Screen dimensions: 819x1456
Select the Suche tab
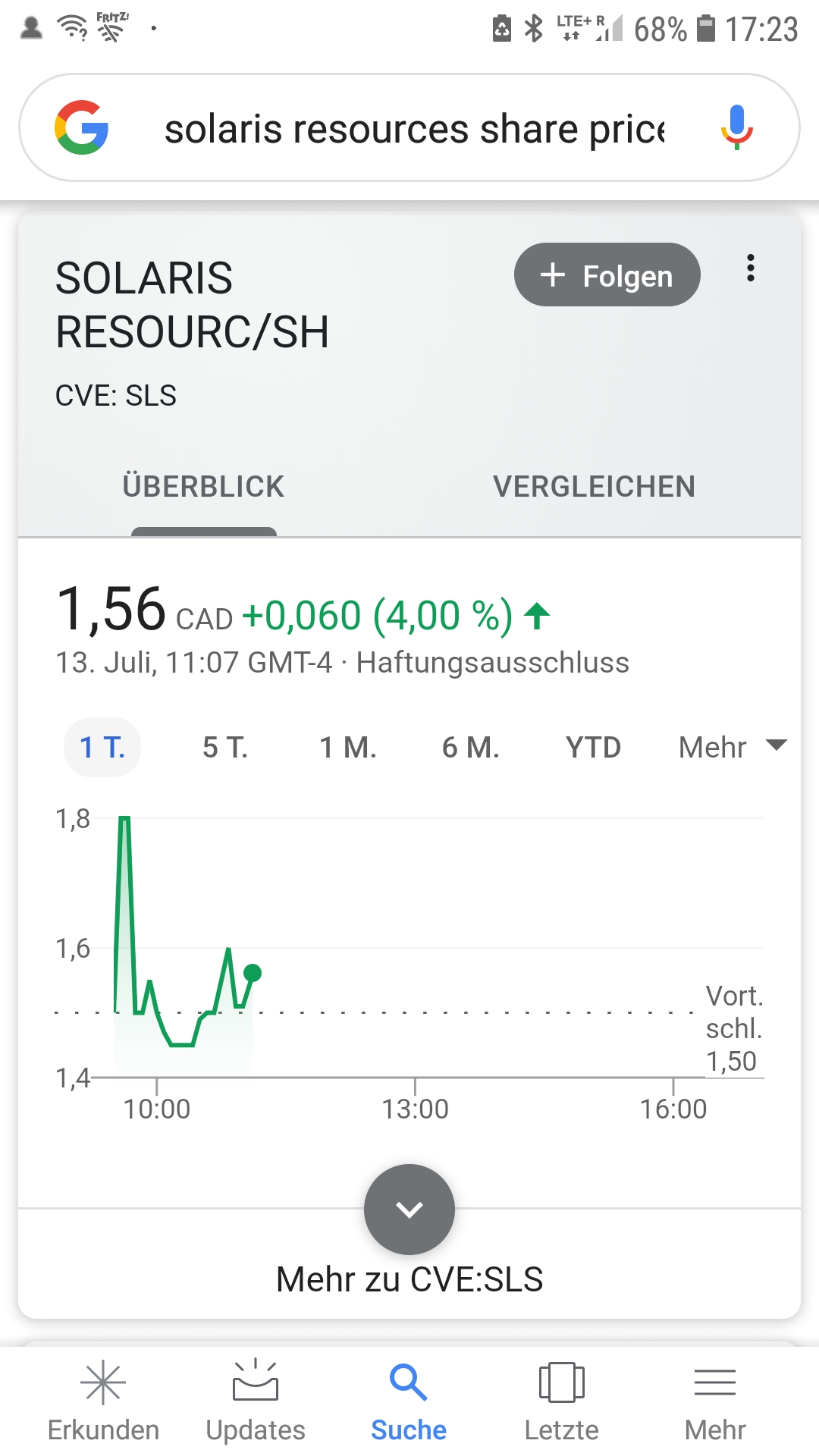pos(409,1401)
